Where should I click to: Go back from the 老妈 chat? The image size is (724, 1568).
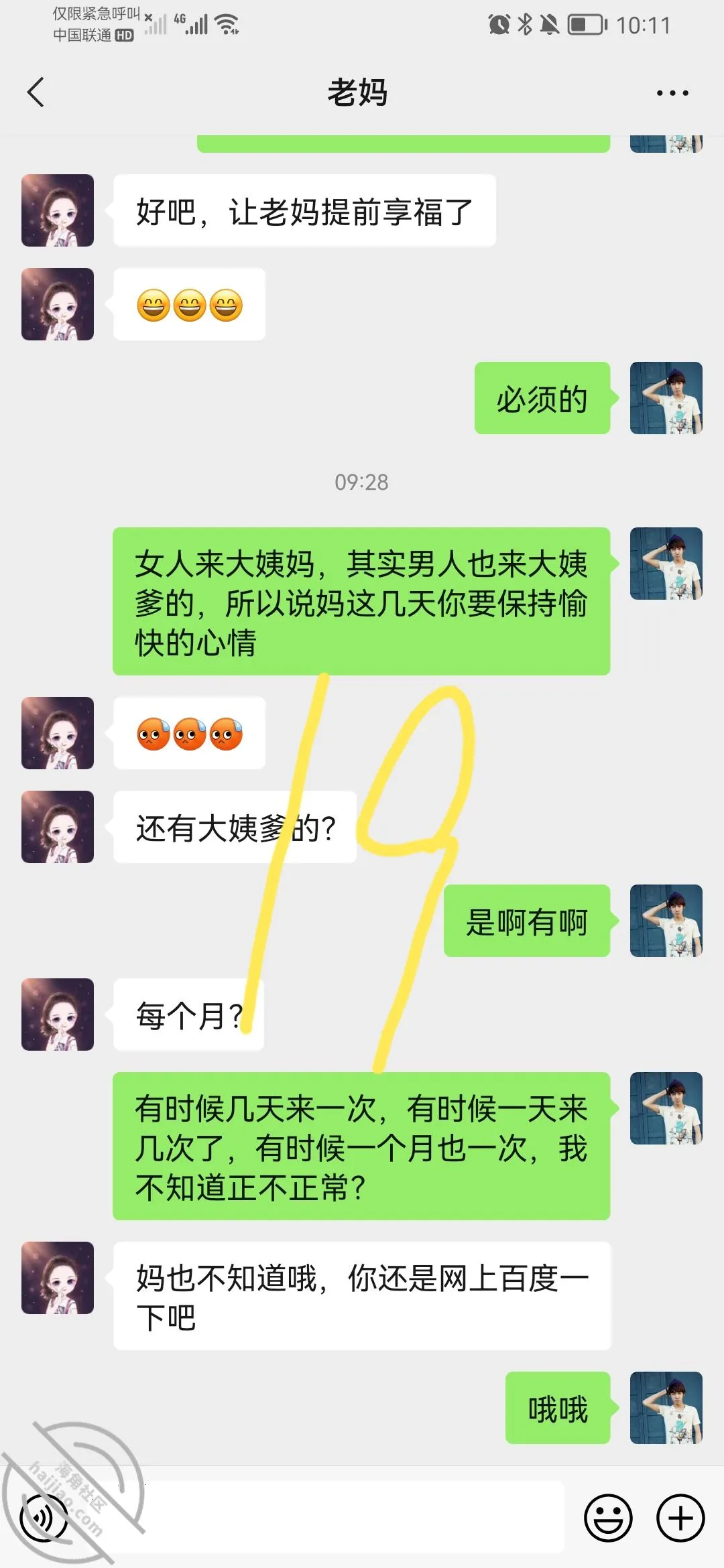click(x=36, y=92)
